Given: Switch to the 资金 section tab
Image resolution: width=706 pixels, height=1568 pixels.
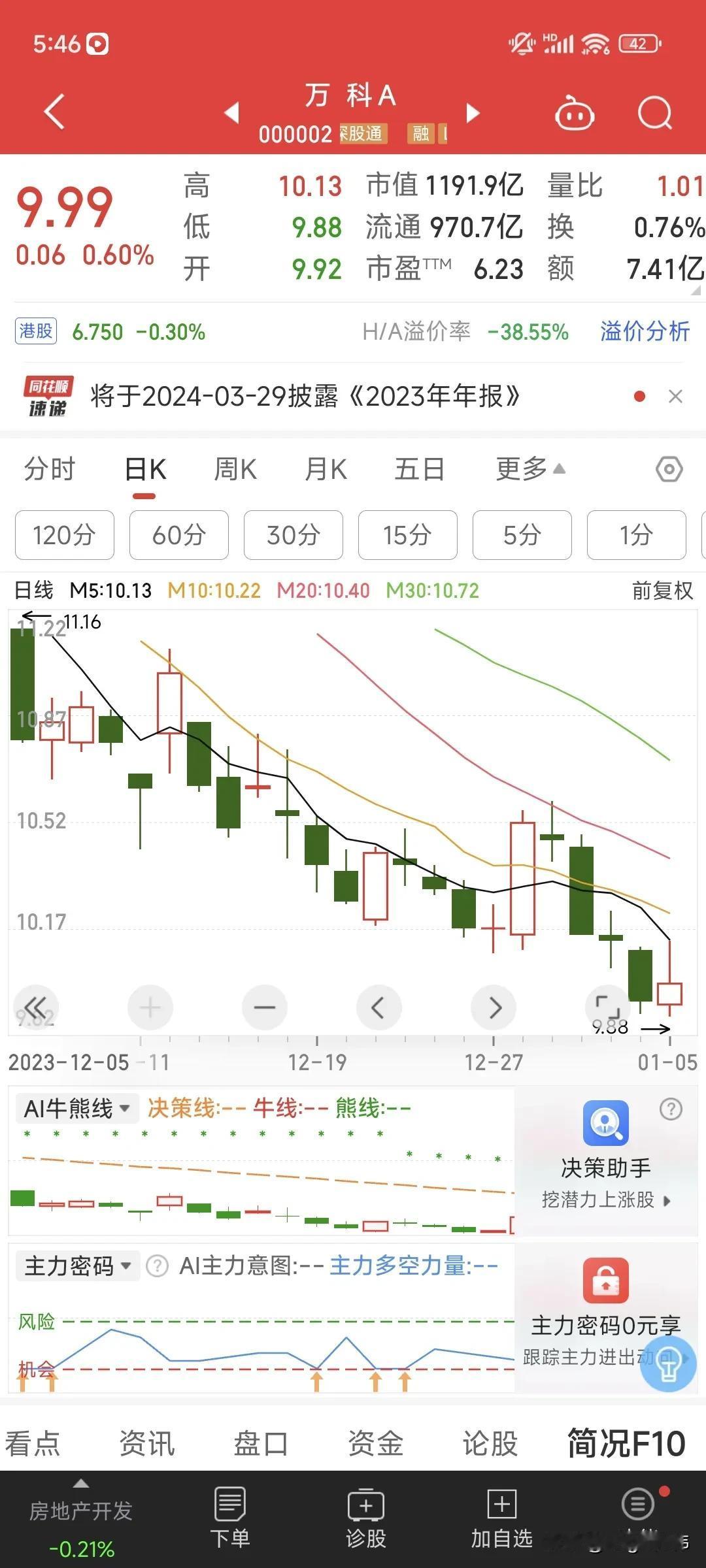Looking at the screenshot, I should point(375,1443).
